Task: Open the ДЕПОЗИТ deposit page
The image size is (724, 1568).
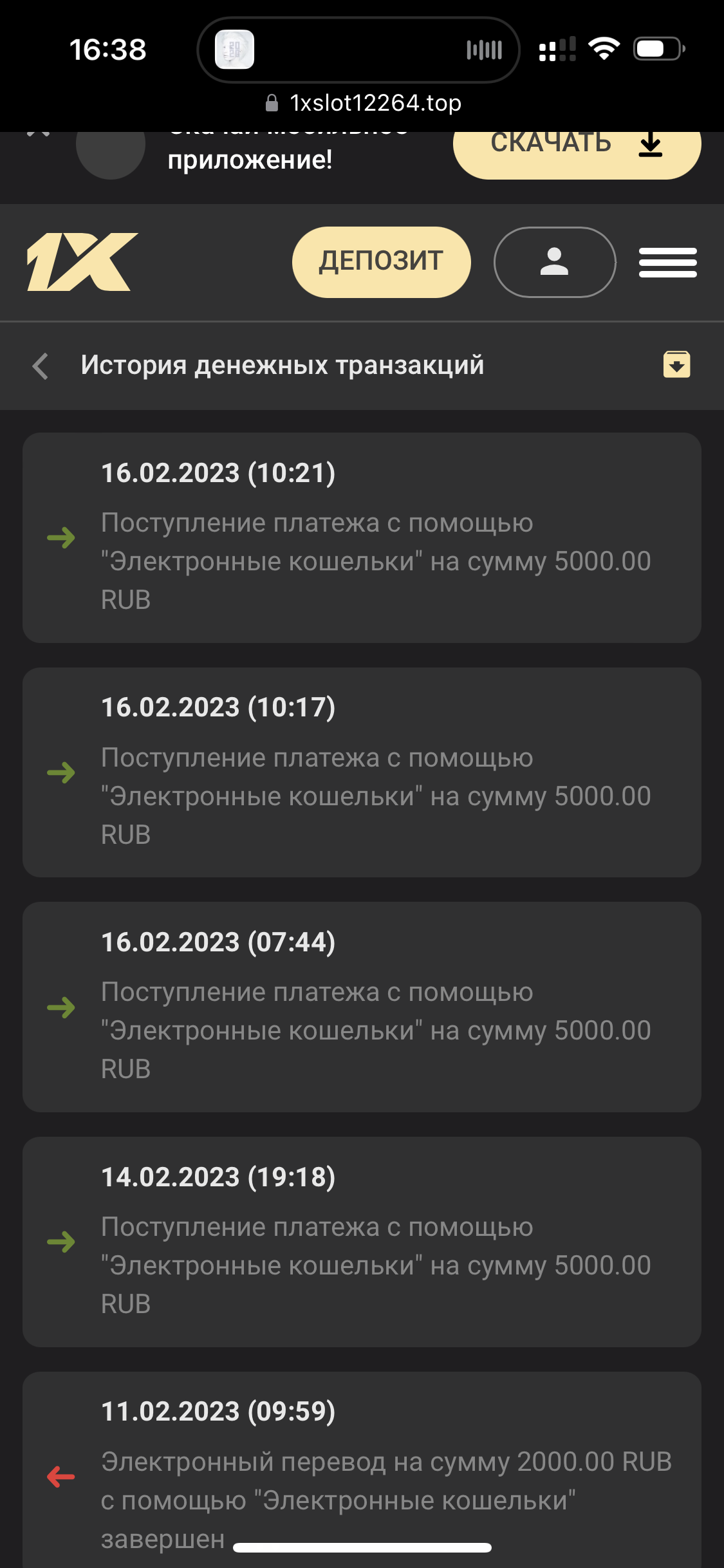Action: [x=381, y=262]
